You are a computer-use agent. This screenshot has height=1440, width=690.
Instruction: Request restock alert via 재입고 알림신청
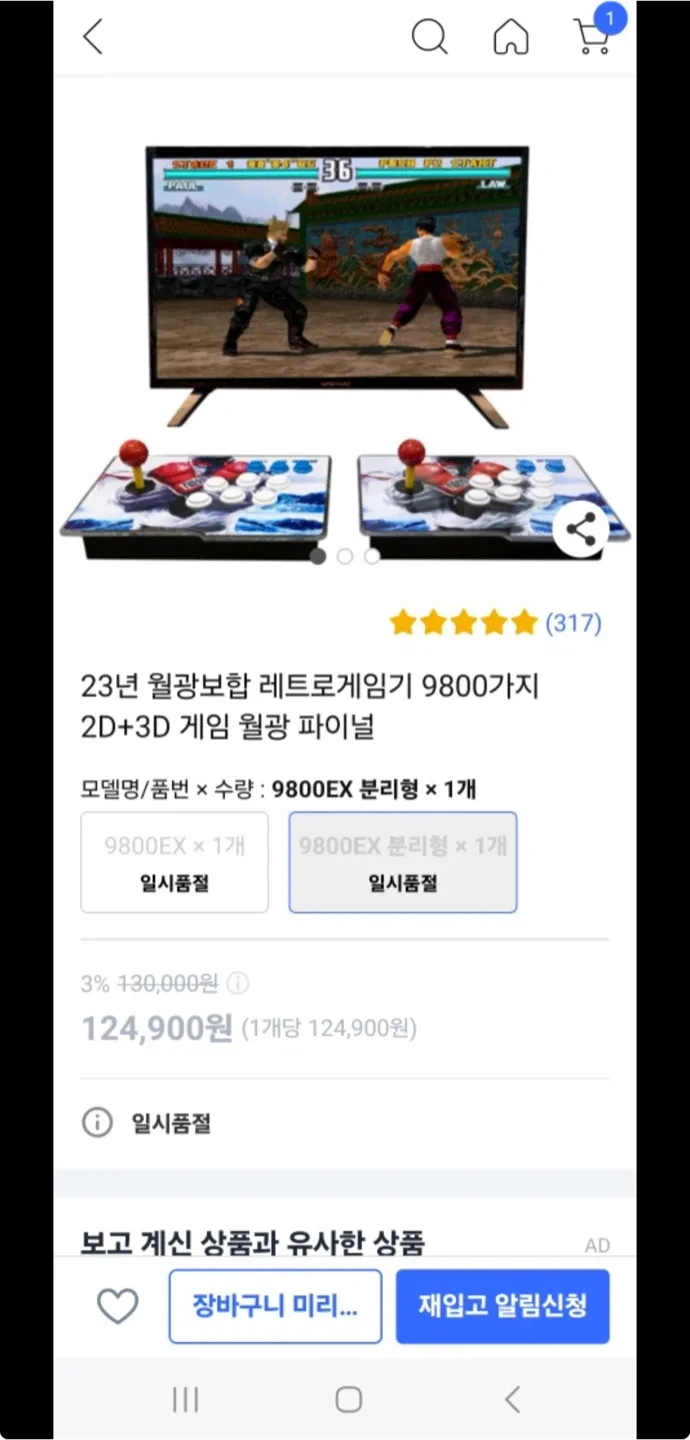[502, 1306]
